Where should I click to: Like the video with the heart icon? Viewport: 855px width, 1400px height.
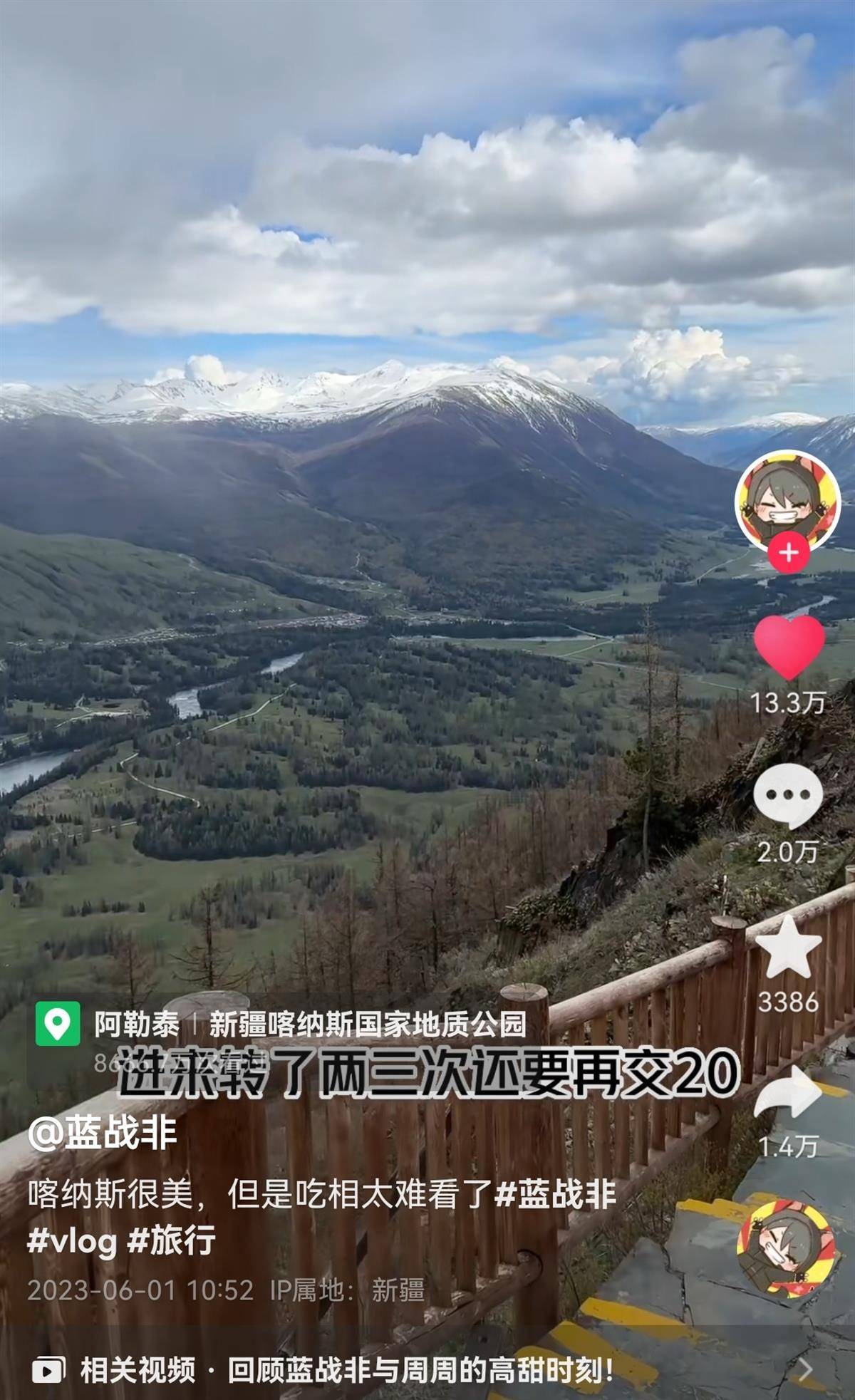pos(789,646)
